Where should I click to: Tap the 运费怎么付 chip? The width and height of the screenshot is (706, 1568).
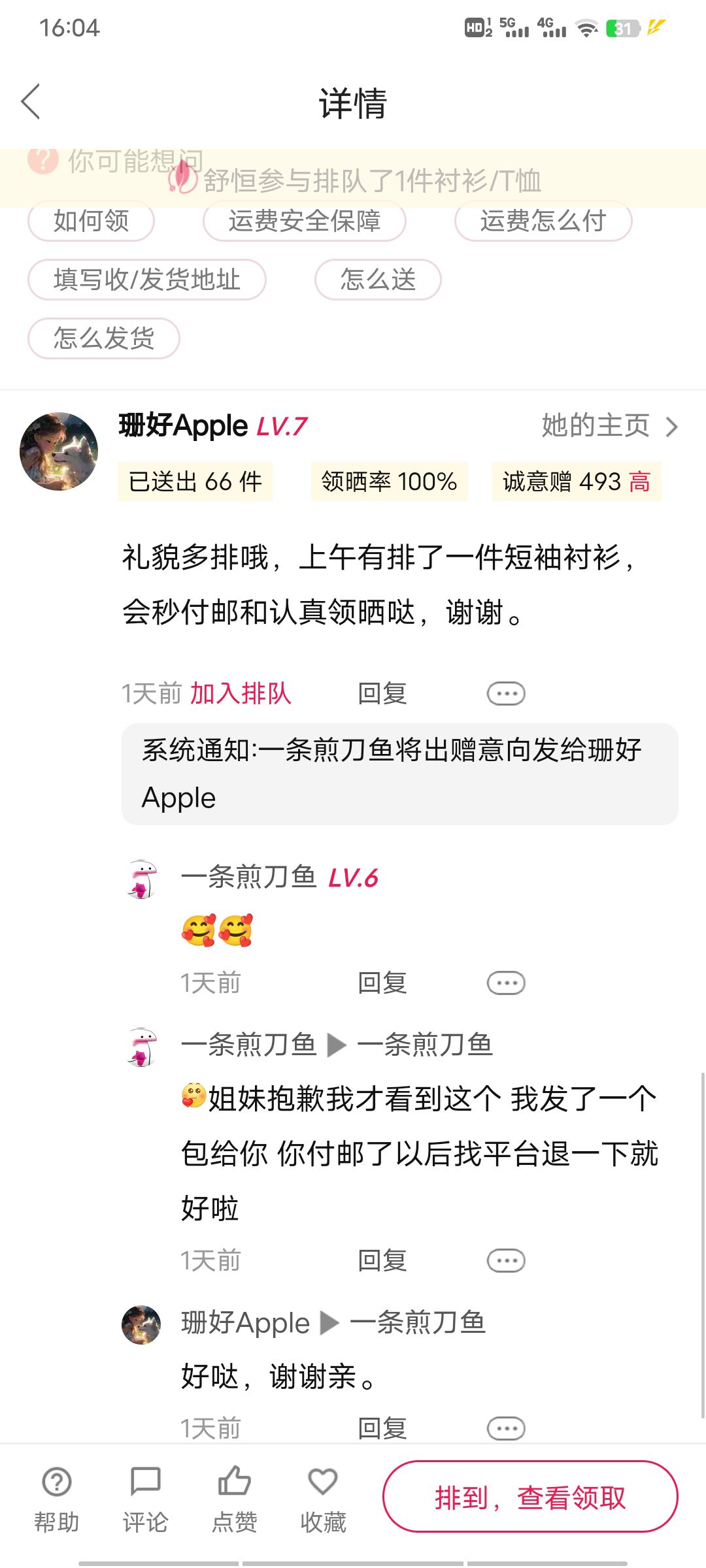pyautogui.click(x=543, y=221)
